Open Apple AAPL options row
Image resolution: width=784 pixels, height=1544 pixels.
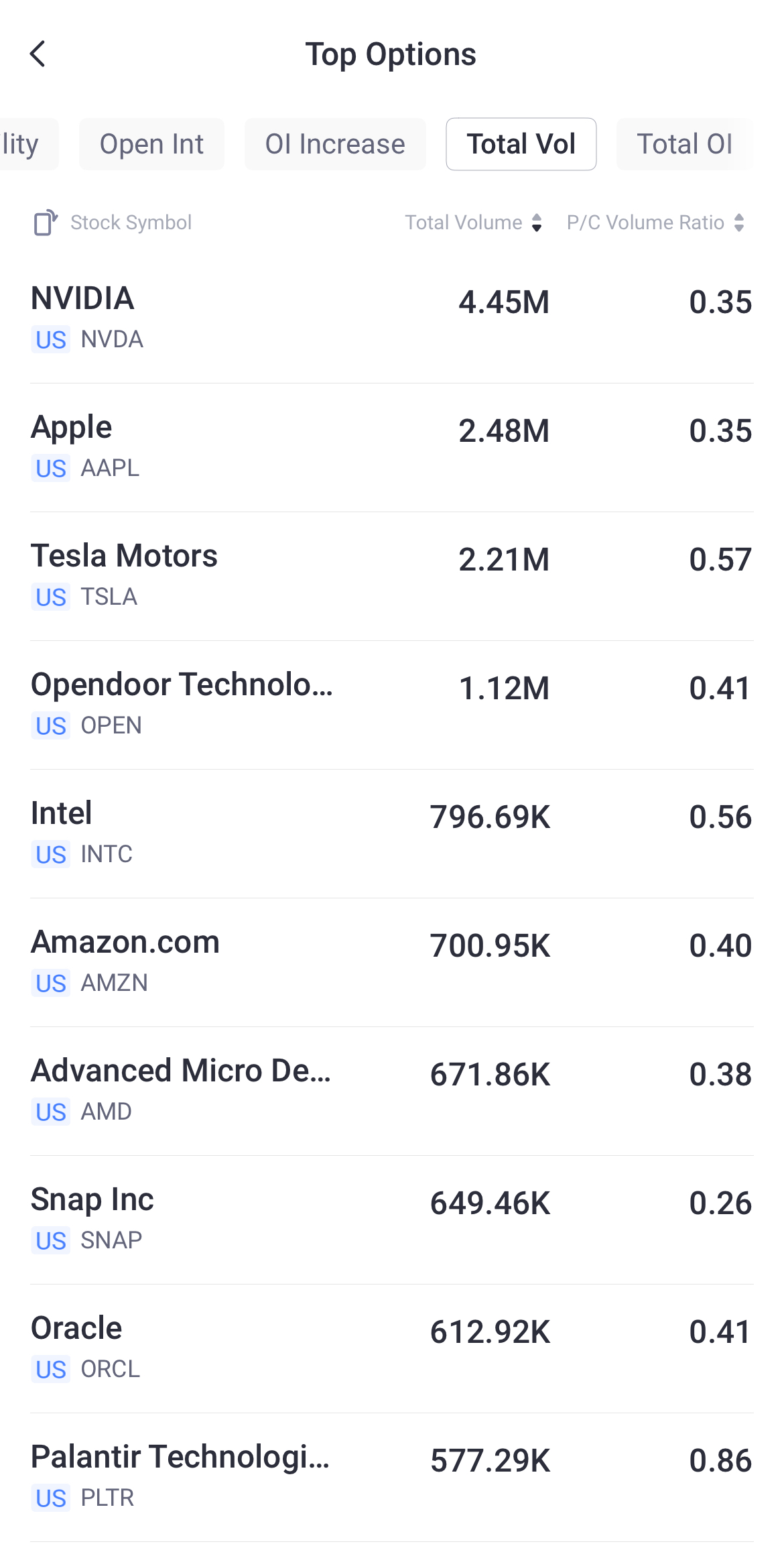(x=392, y=448)
